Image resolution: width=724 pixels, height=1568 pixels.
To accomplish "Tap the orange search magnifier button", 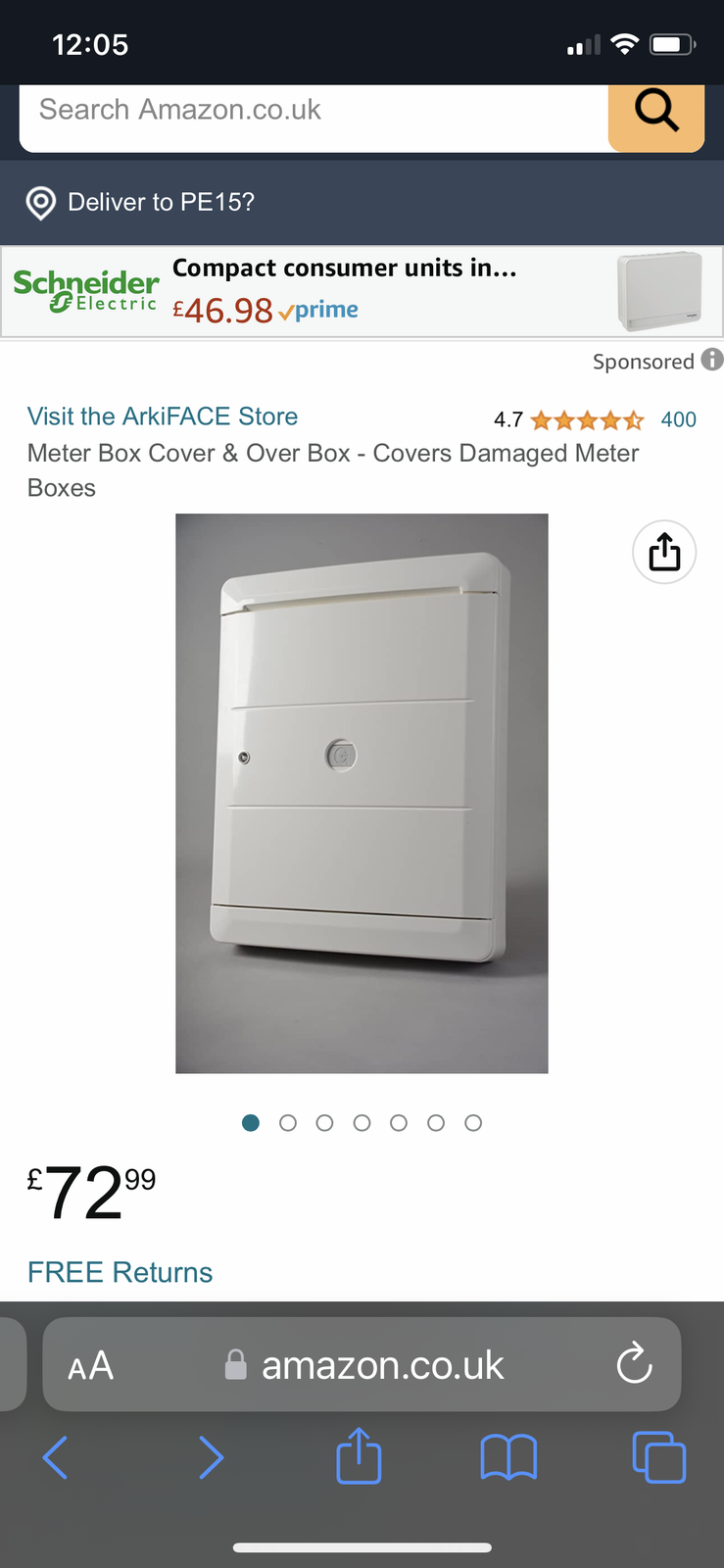I will coord(655,111).
